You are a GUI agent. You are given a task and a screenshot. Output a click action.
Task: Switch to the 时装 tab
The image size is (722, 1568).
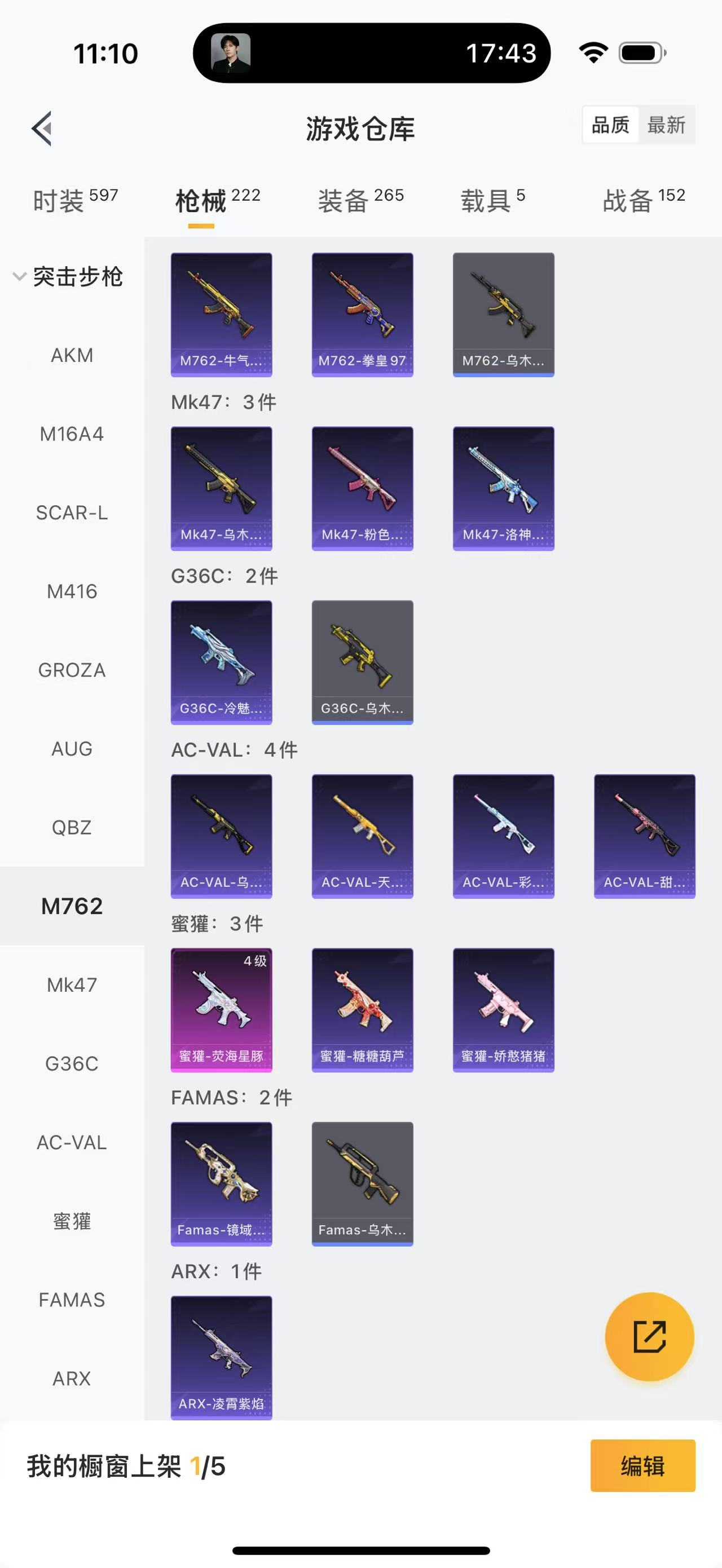pyautogui.click(x=75, y=200)
